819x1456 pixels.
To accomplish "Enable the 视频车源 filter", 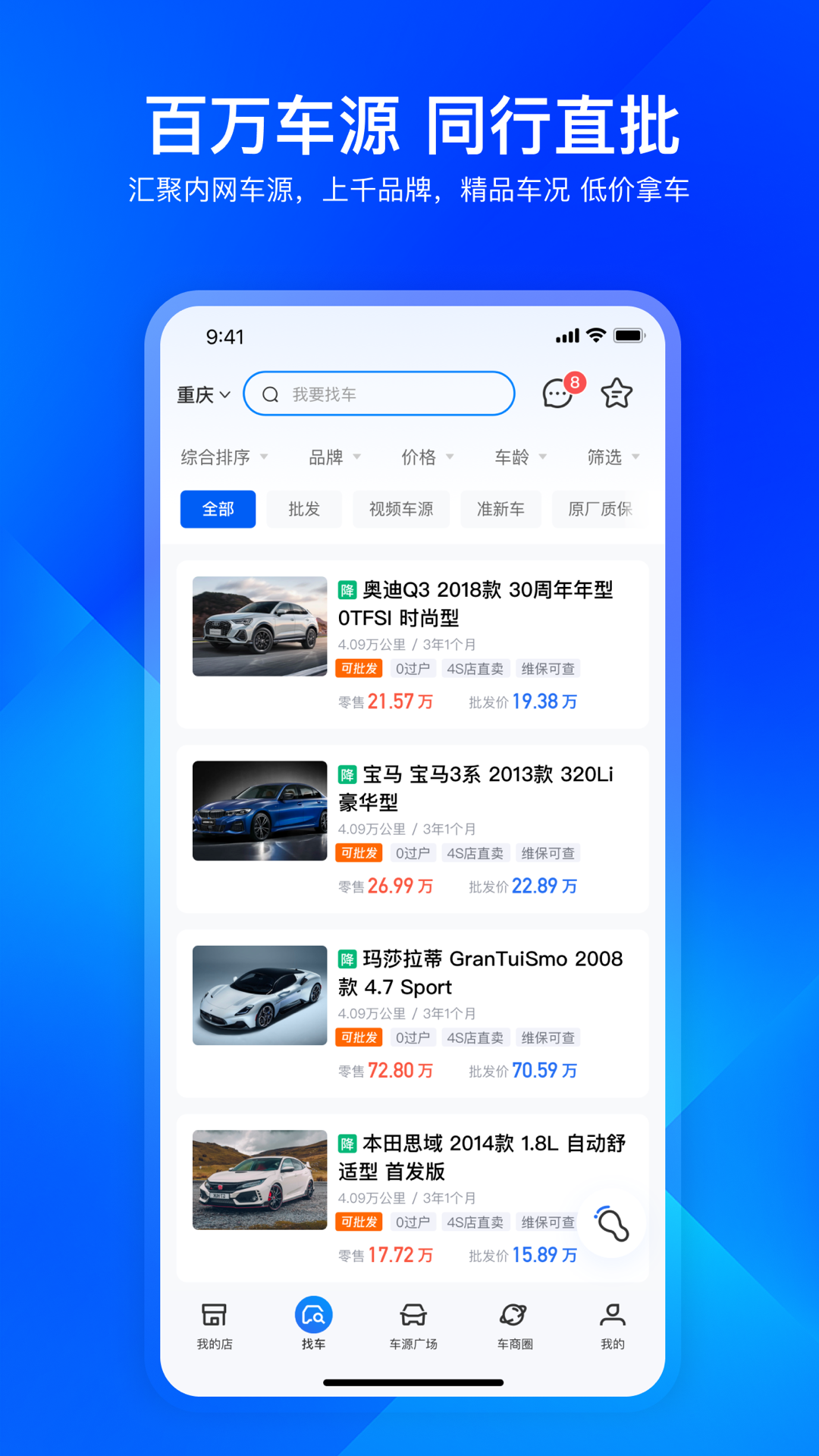I will tap(401, 509).
